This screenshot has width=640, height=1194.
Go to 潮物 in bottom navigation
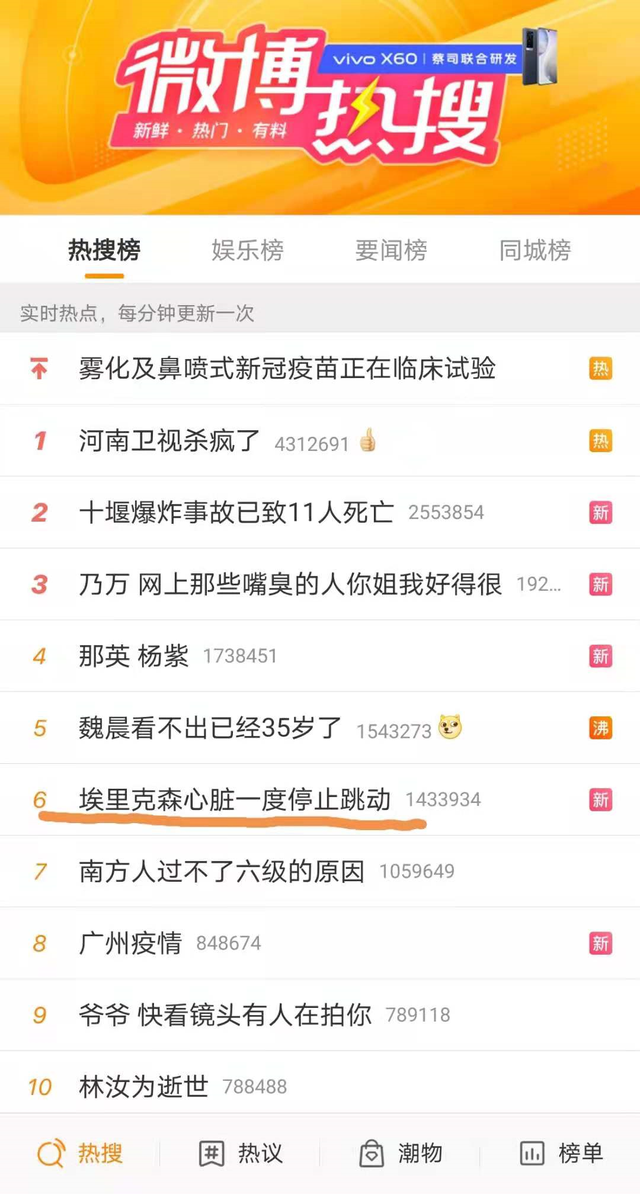coord(400,1154)
